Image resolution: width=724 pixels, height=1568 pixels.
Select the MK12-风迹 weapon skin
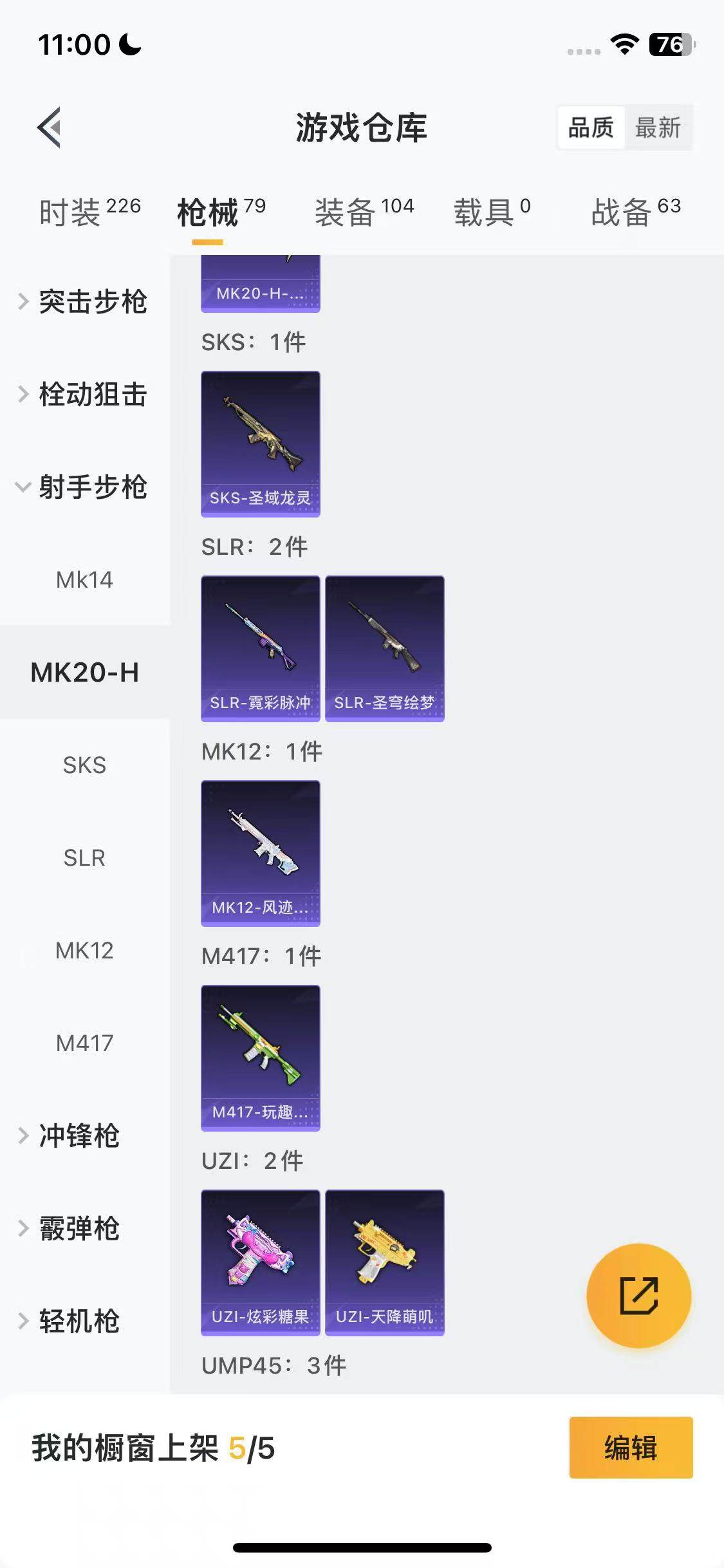(x=260, y=853)
